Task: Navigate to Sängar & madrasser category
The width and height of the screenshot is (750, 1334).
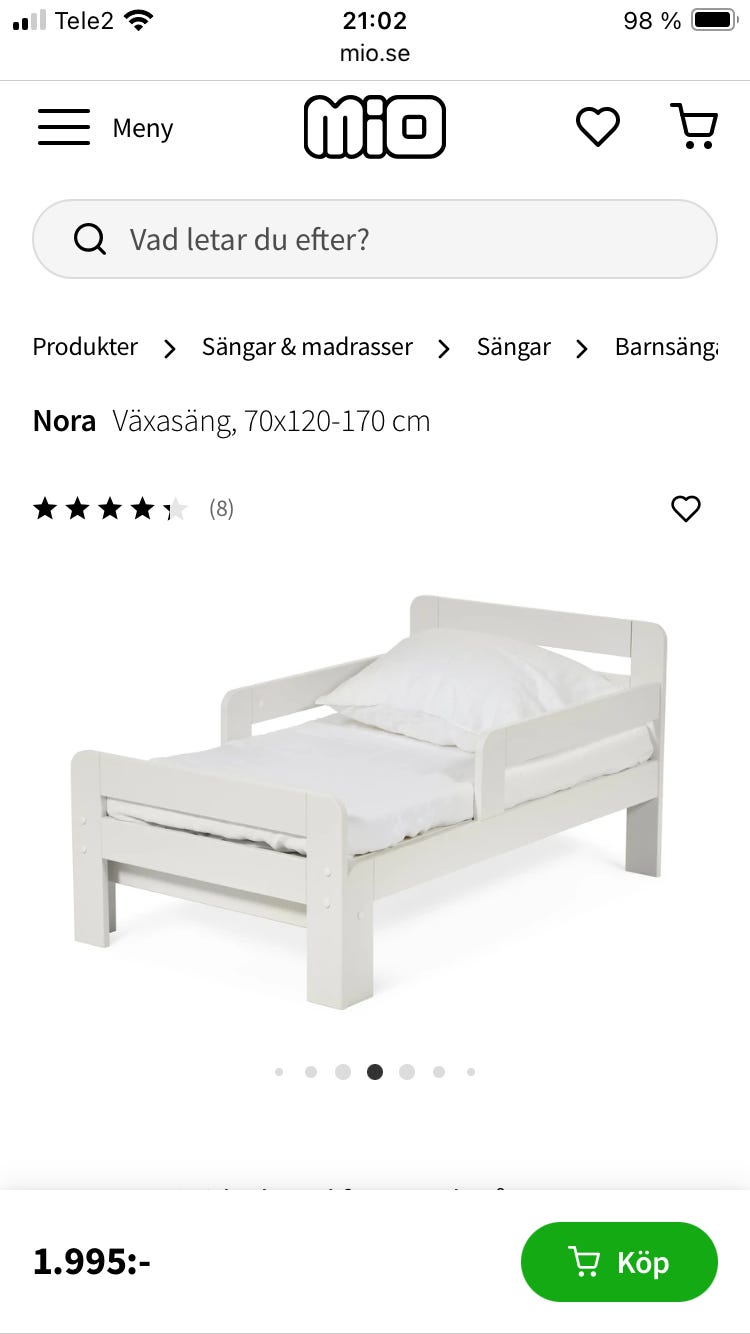Action: click(x=306, y=347)
